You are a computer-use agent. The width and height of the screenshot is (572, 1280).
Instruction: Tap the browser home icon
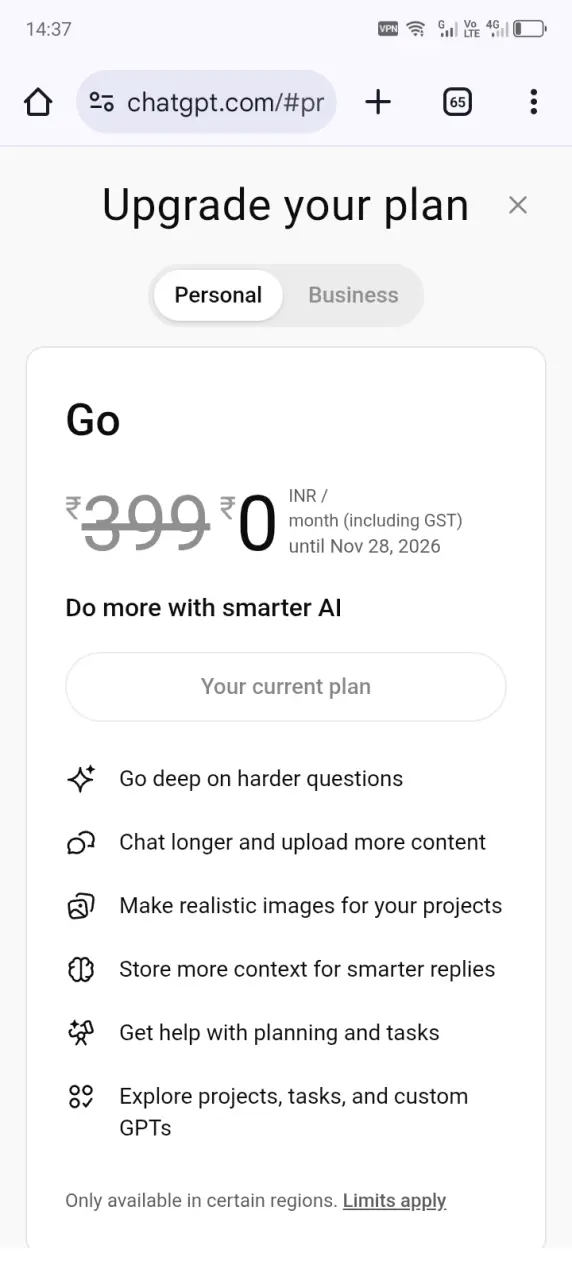click(x=38, y=102)
